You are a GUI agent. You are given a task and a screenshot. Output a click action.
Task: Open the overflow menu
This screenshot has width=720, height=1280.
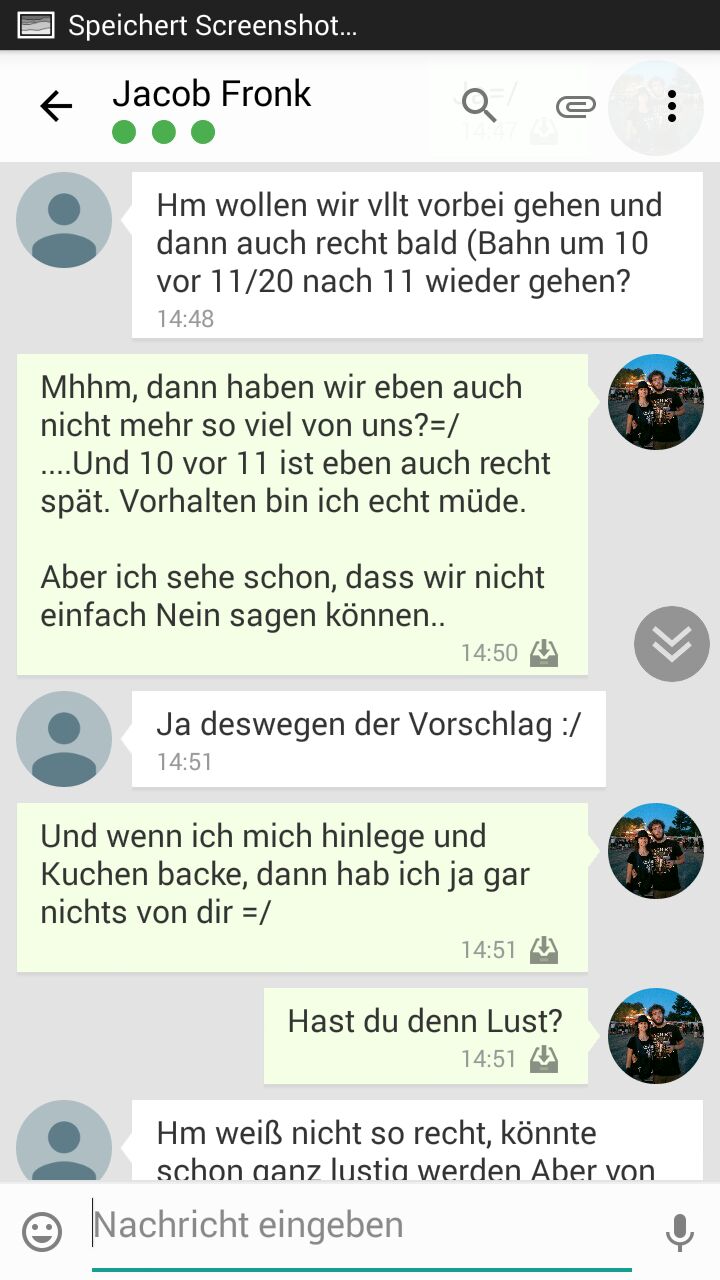(671, 106)
